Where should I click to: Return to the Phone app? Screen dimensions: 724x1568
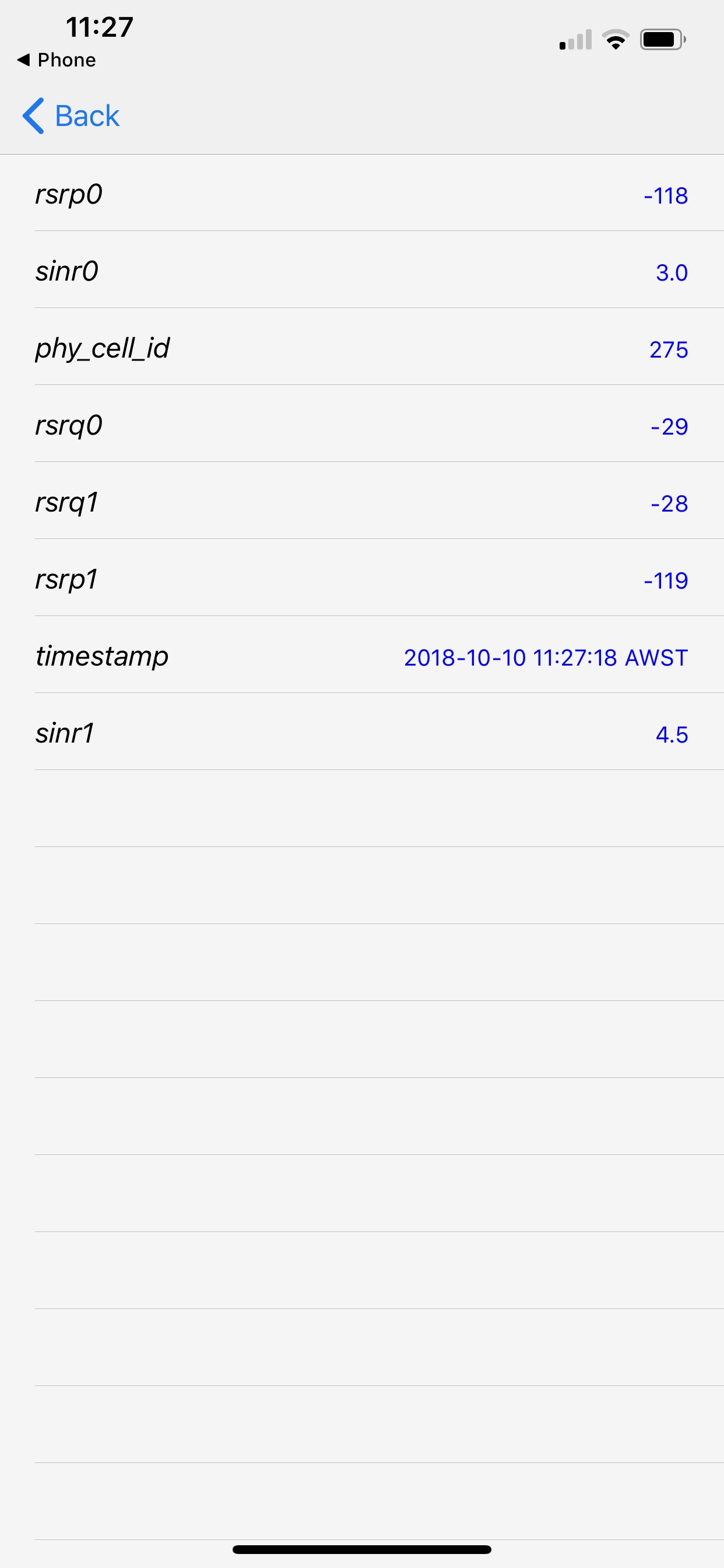tap(57, 60)
